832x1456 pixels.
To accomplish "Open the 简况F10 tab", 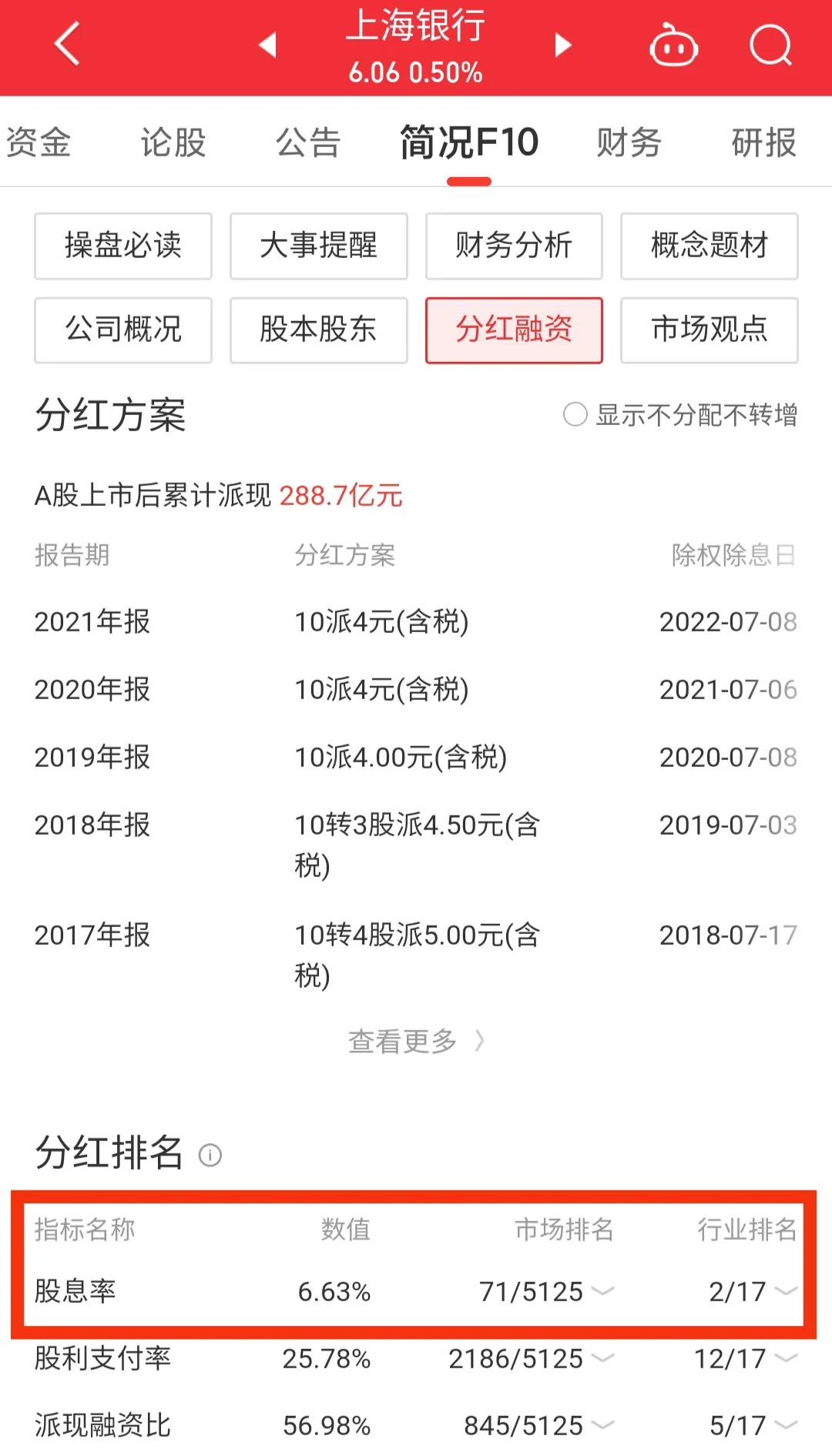I will (x=468, y=142).
